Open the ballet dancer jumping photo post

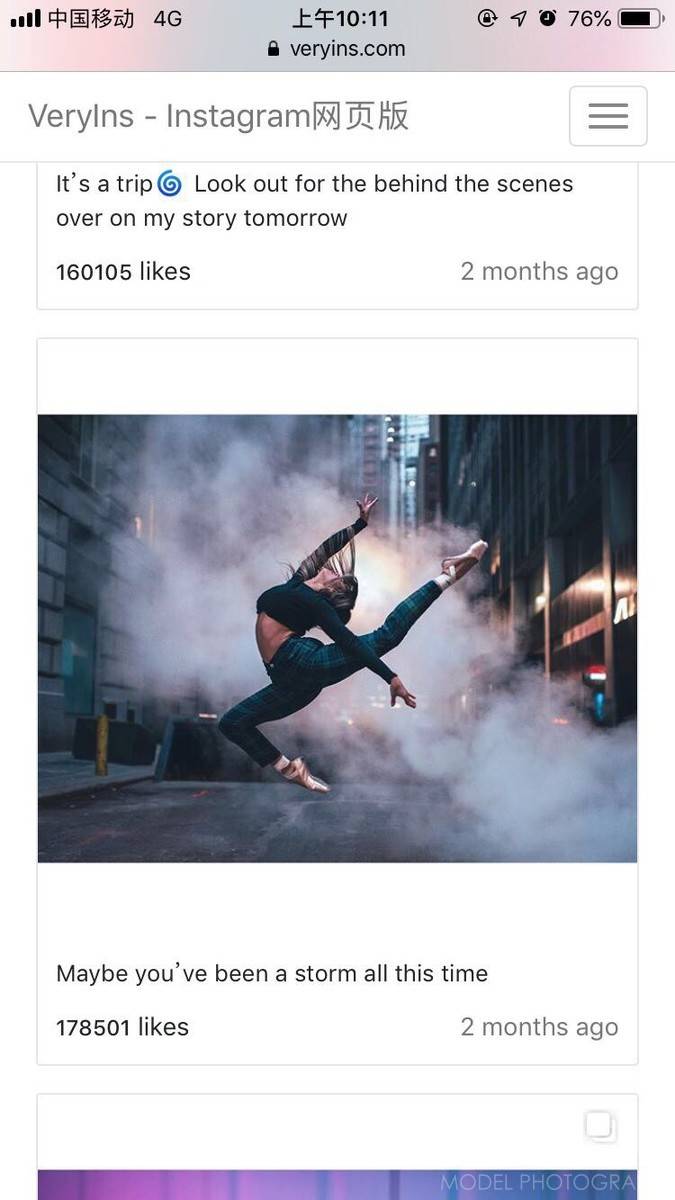click(337, 638)
